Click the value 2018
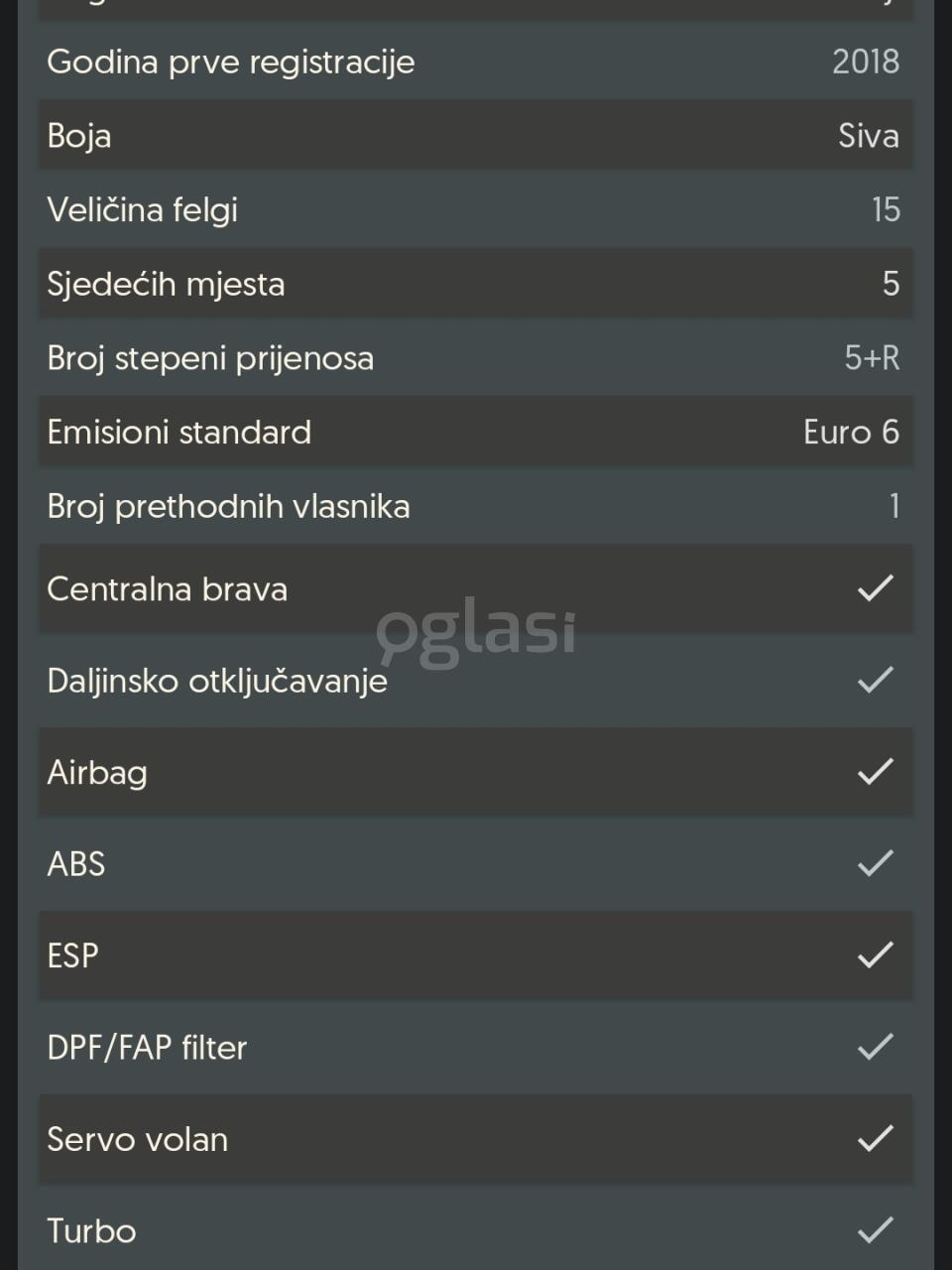Image resolution: width=952 pixels, height=1270 pixels. 867,62
